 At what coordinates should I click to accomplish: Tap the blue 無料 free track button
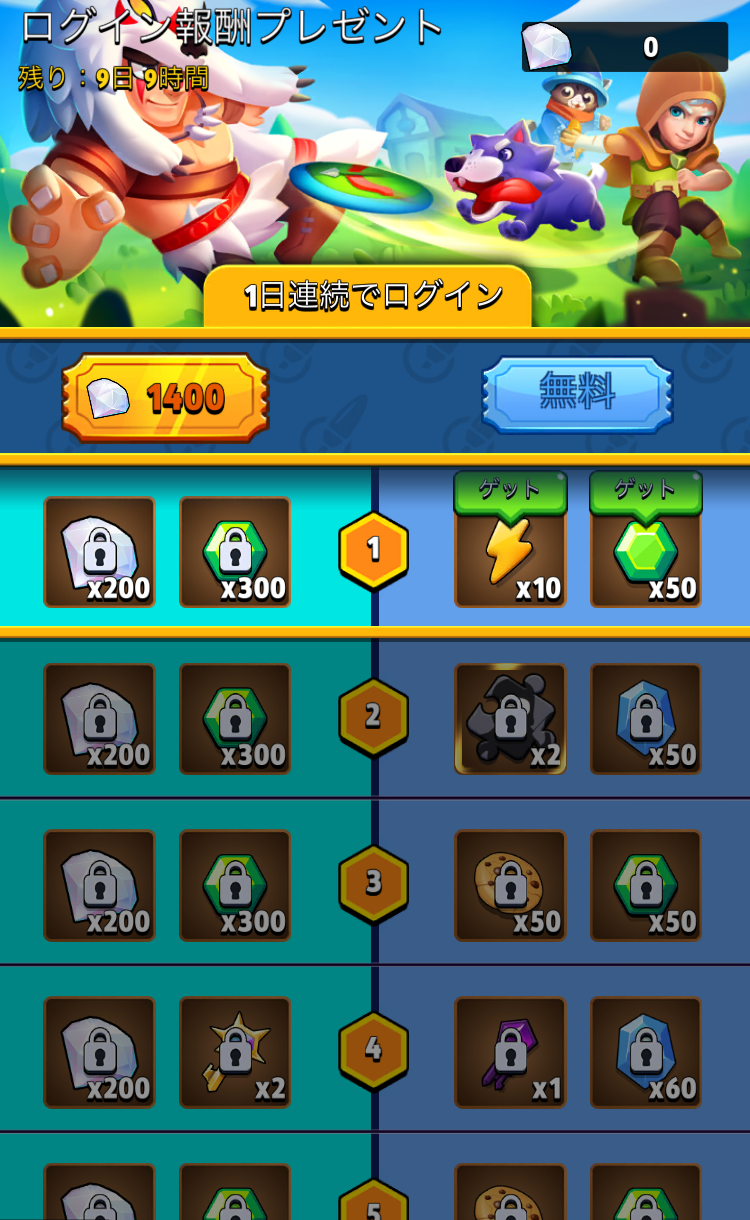[x=577, y=395]
